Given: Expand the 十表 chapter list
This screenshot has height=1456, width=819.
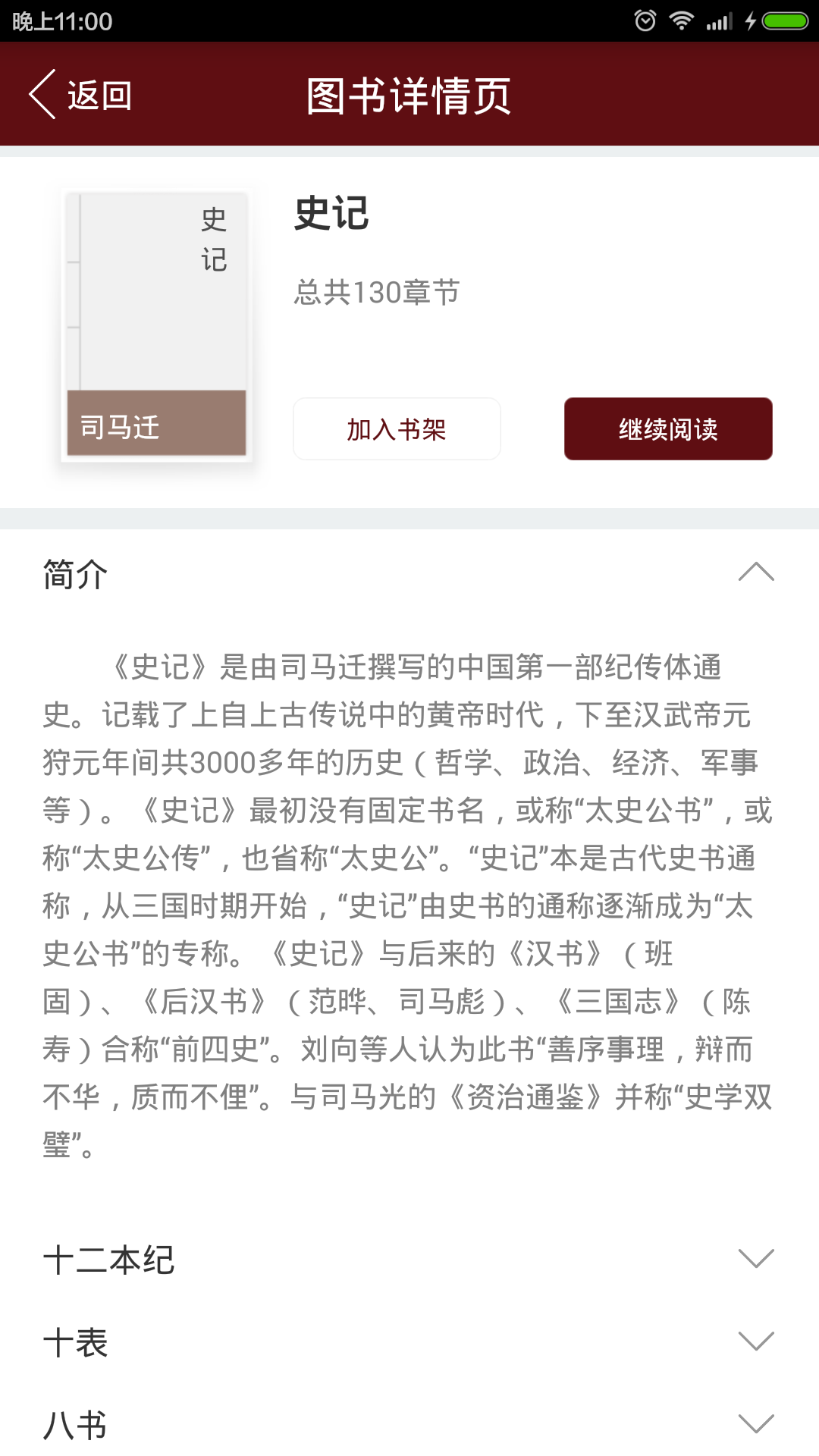Looking at the screenshot, I should [409, 1342].
